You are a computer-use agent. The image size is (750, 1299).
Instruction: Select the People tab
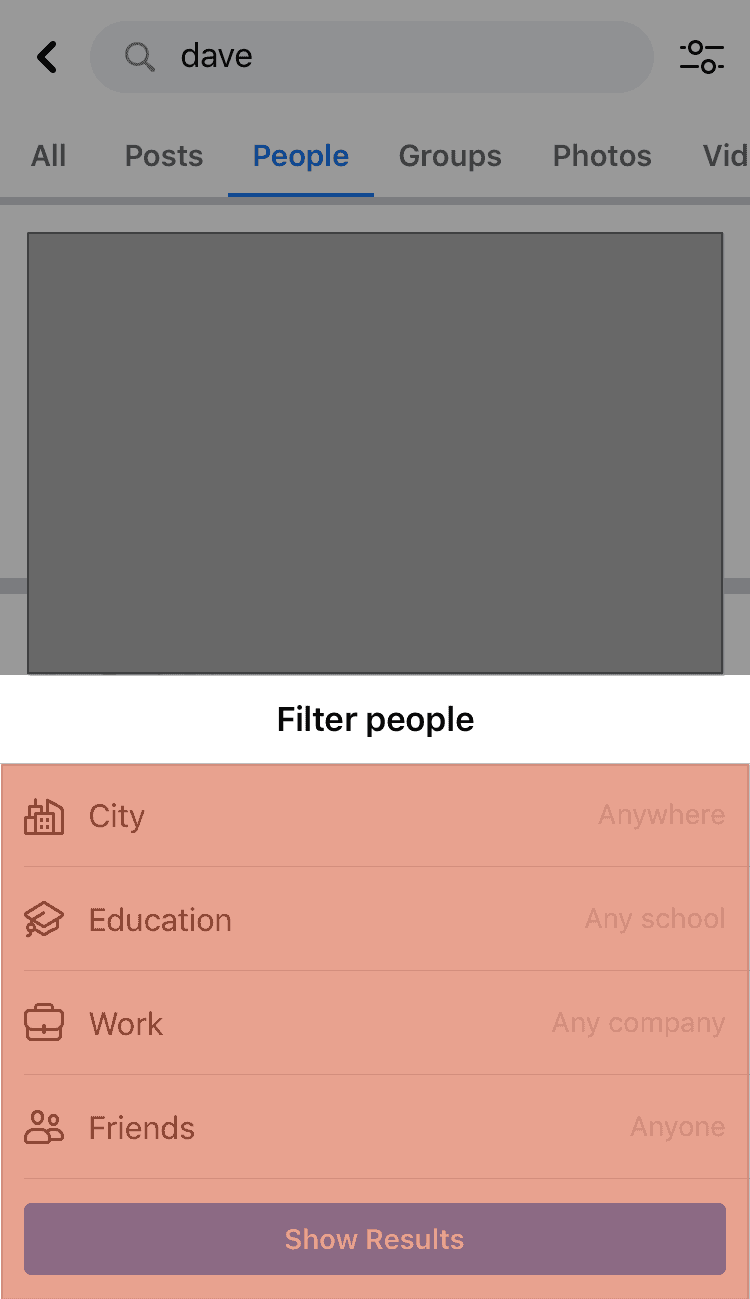[301, 156]
